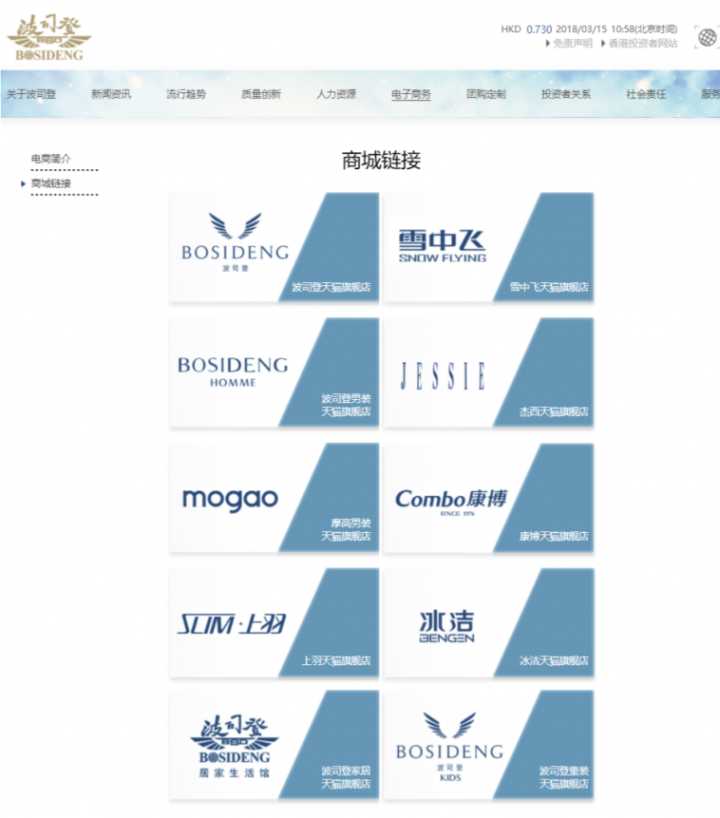Visit 香港投资者网站 link

click(x=642, y=44)
